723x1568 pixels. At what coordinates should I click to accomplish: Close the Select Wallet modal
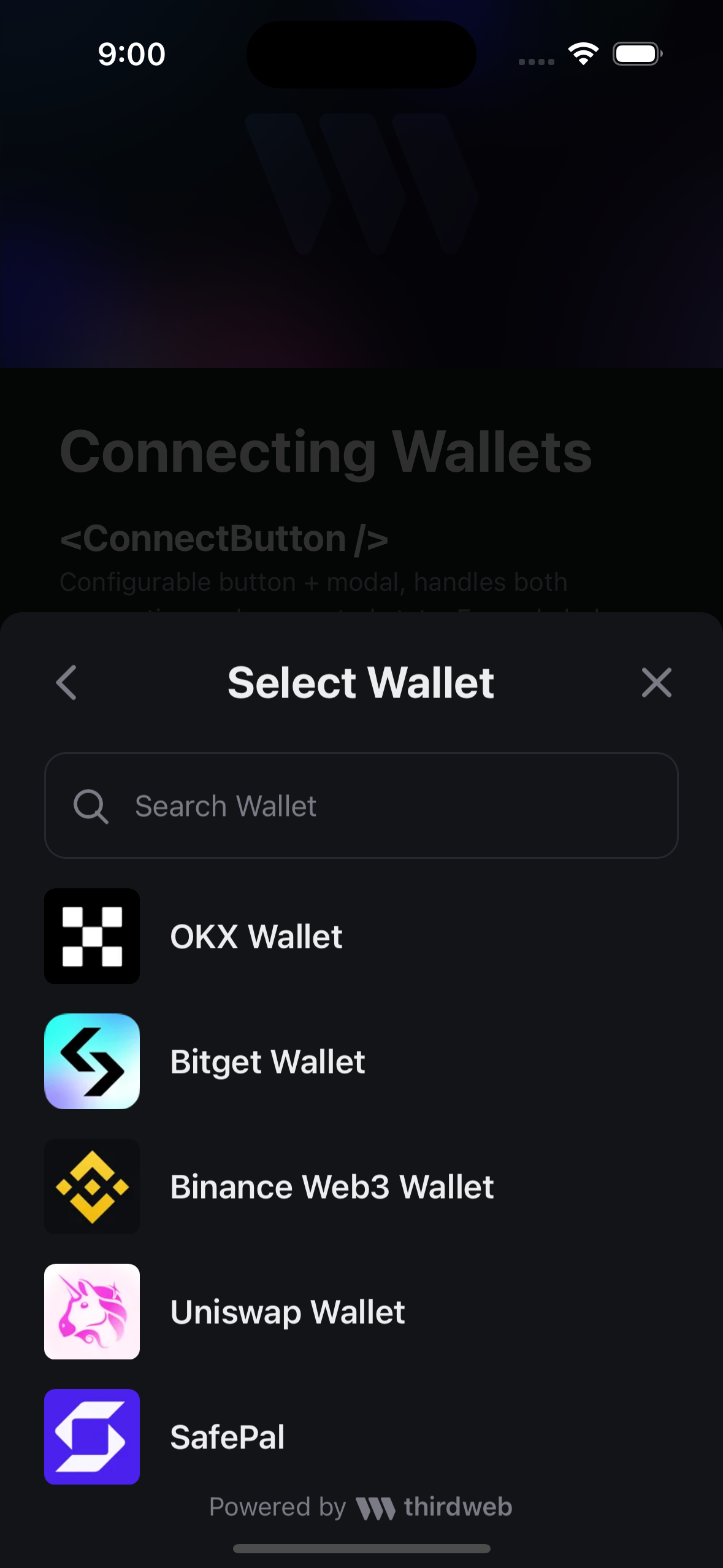pyautogui.click(x=656, y=683)
